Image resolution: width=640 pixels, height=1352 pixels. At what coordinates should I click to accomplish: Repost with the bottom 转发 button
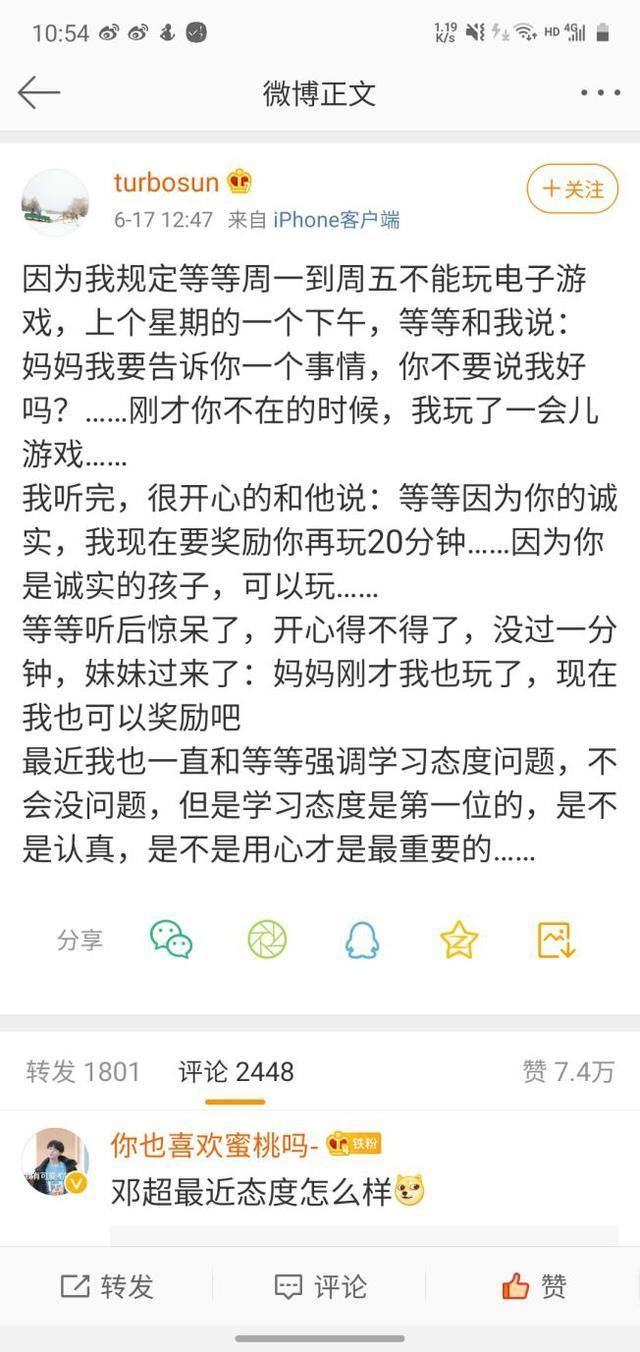point(107,1286)
